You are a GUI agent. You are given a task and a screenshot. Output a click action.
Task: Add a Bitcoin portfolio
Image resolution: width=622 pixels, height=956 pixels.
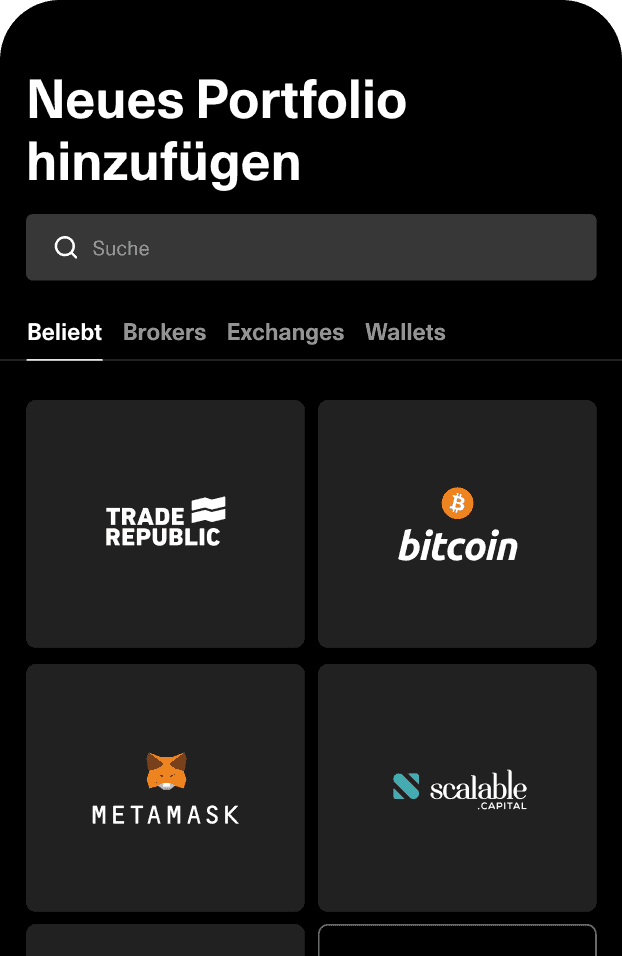(x=457, y=523)
